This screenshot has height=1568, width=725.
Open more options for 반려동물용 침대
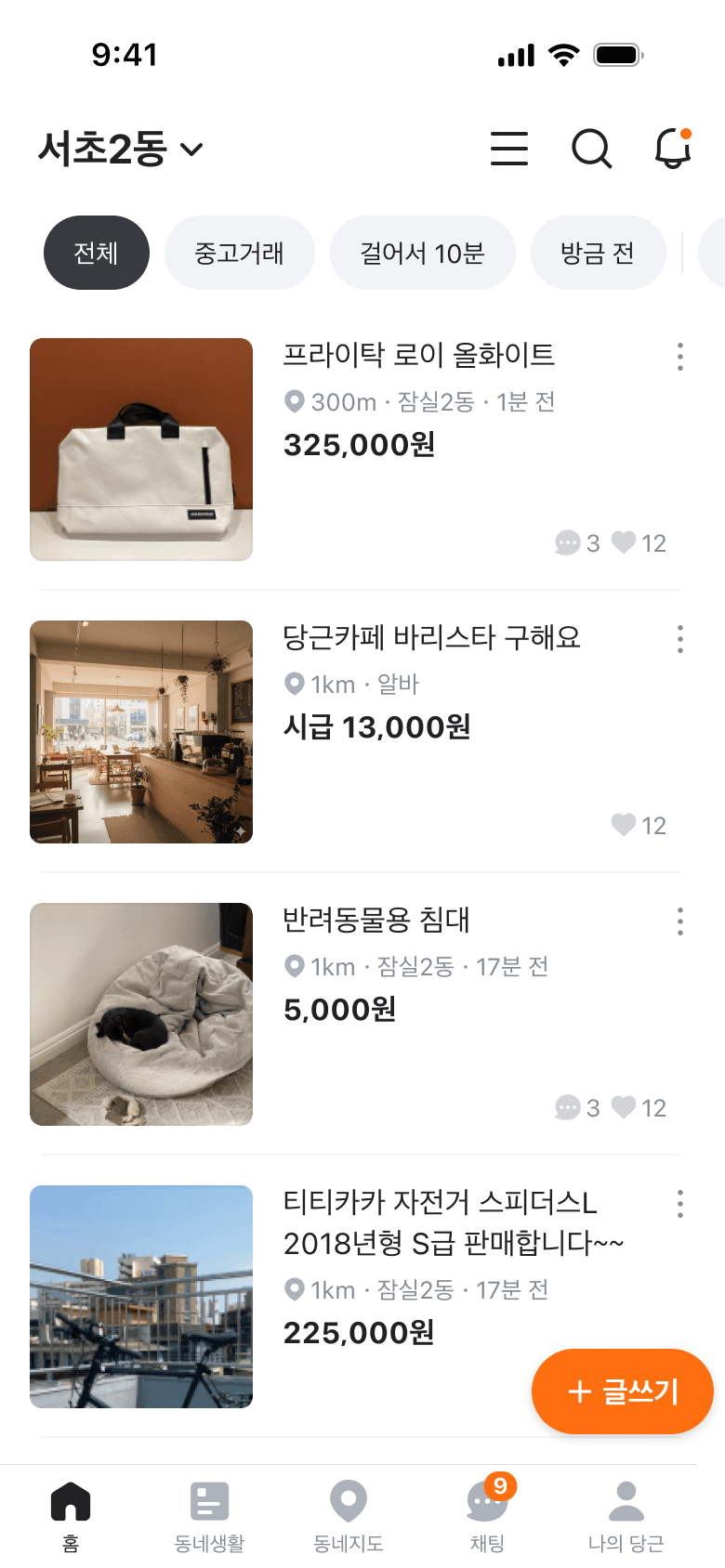[680, 921]
